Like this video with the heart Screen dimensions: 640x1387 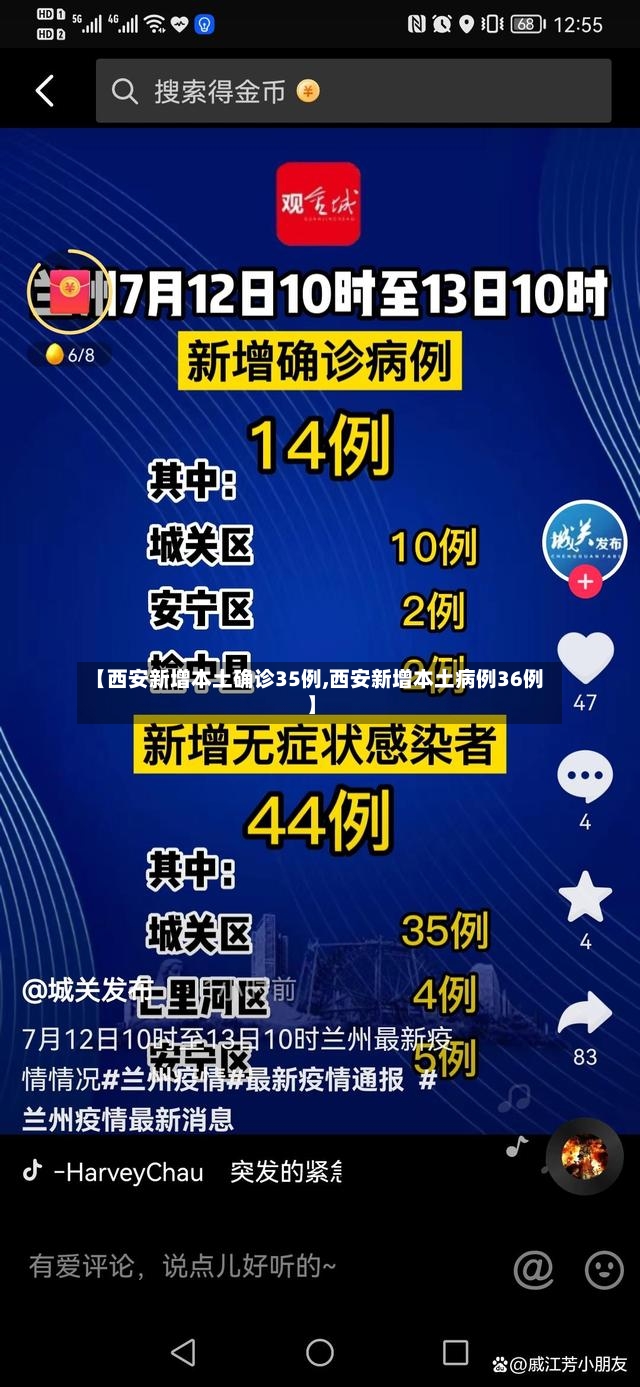(585, 658)
